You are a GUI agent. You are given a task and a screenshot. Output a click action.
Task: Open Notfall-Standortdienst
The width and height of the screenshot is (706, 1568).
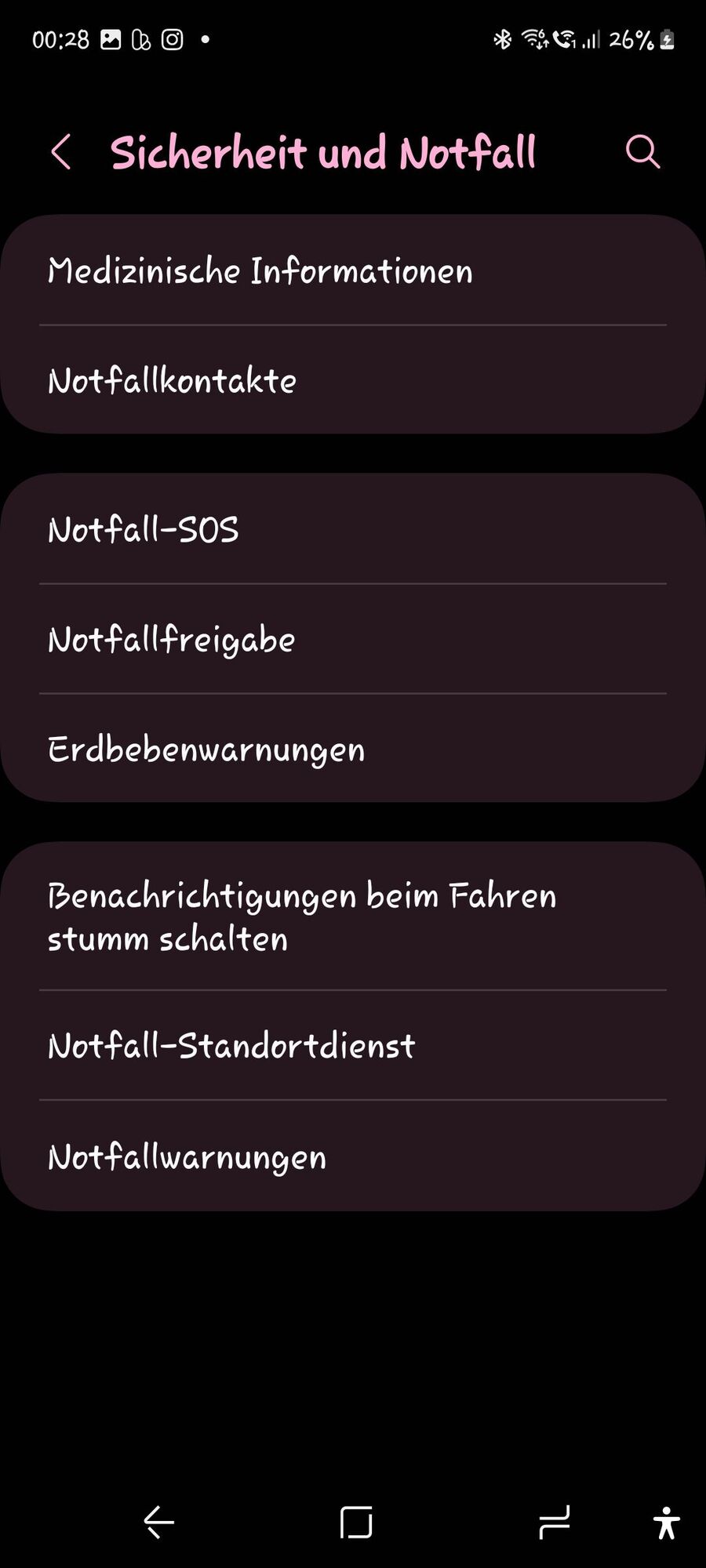pyautogui.click(x=353, y=1046)
